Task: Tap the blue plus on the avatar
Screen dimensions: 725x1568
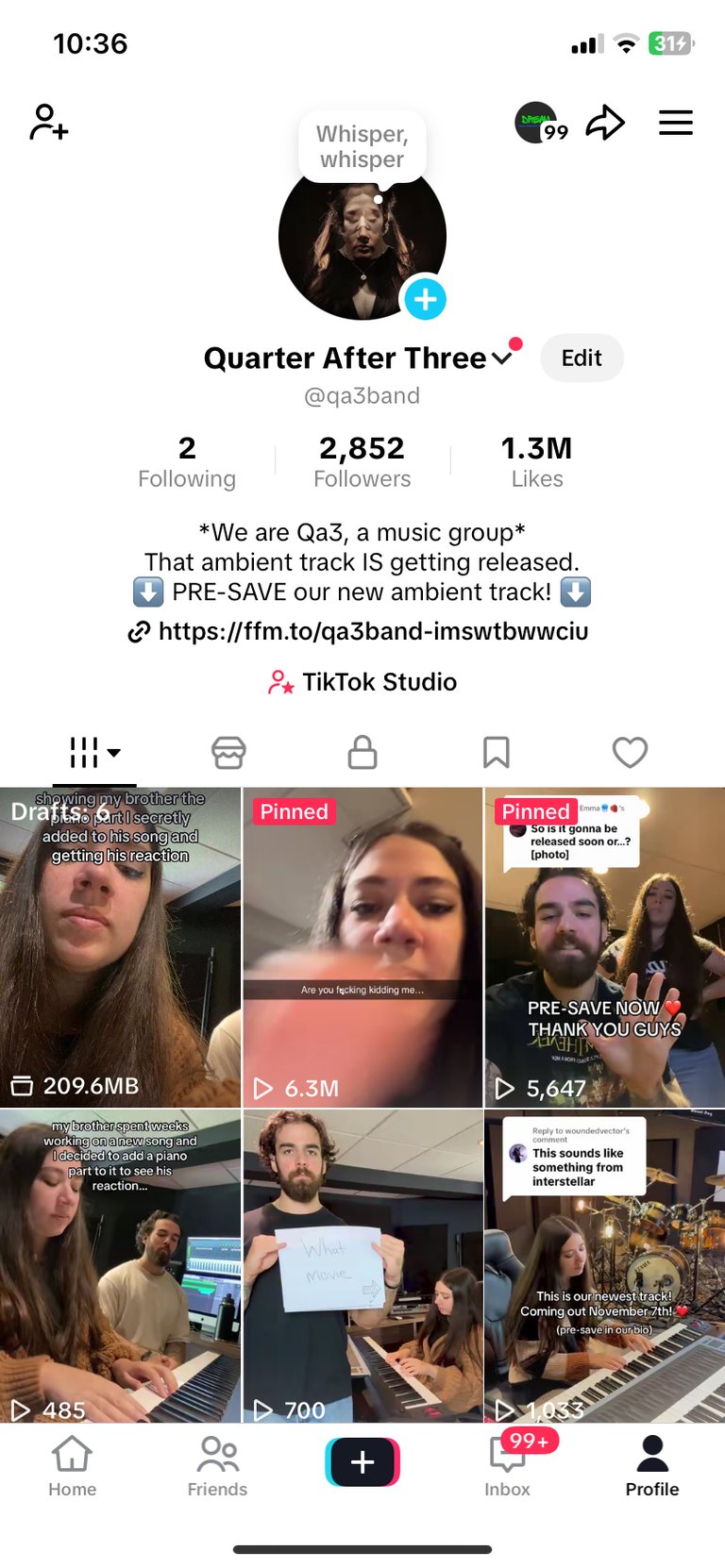Action: [426, 299]
